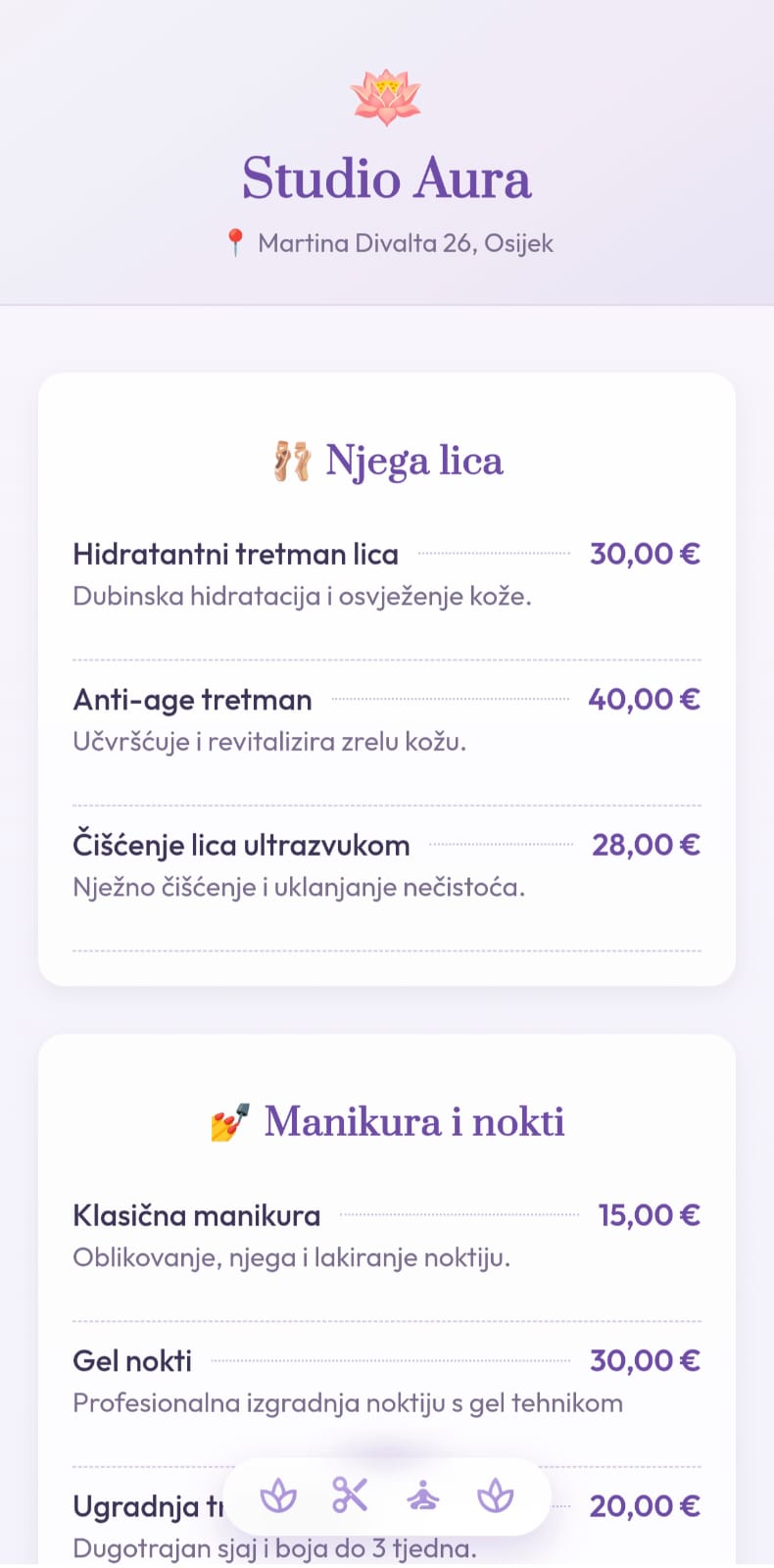
Task: Select the Njega lica section header
Action: (414, 460)
